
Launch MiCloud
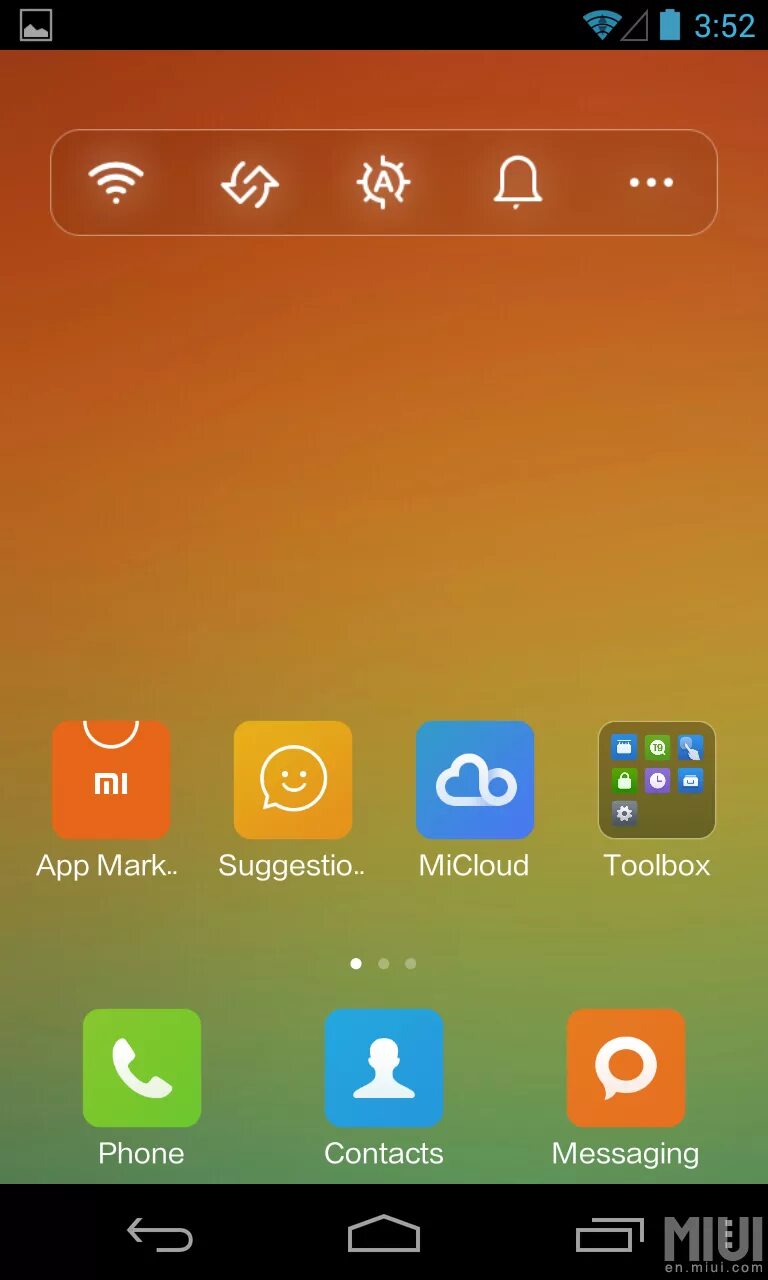474,780
